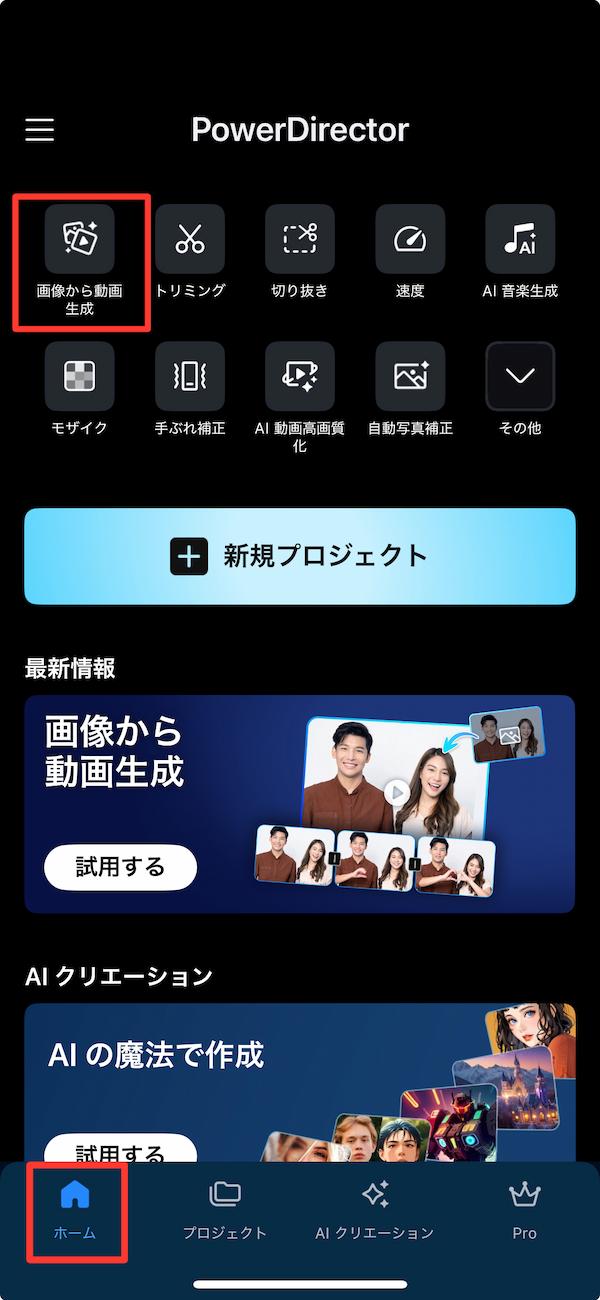Switch to the プロジェクト tab
This screenshot has width=600, height=1300.
tap(225, 1210)
